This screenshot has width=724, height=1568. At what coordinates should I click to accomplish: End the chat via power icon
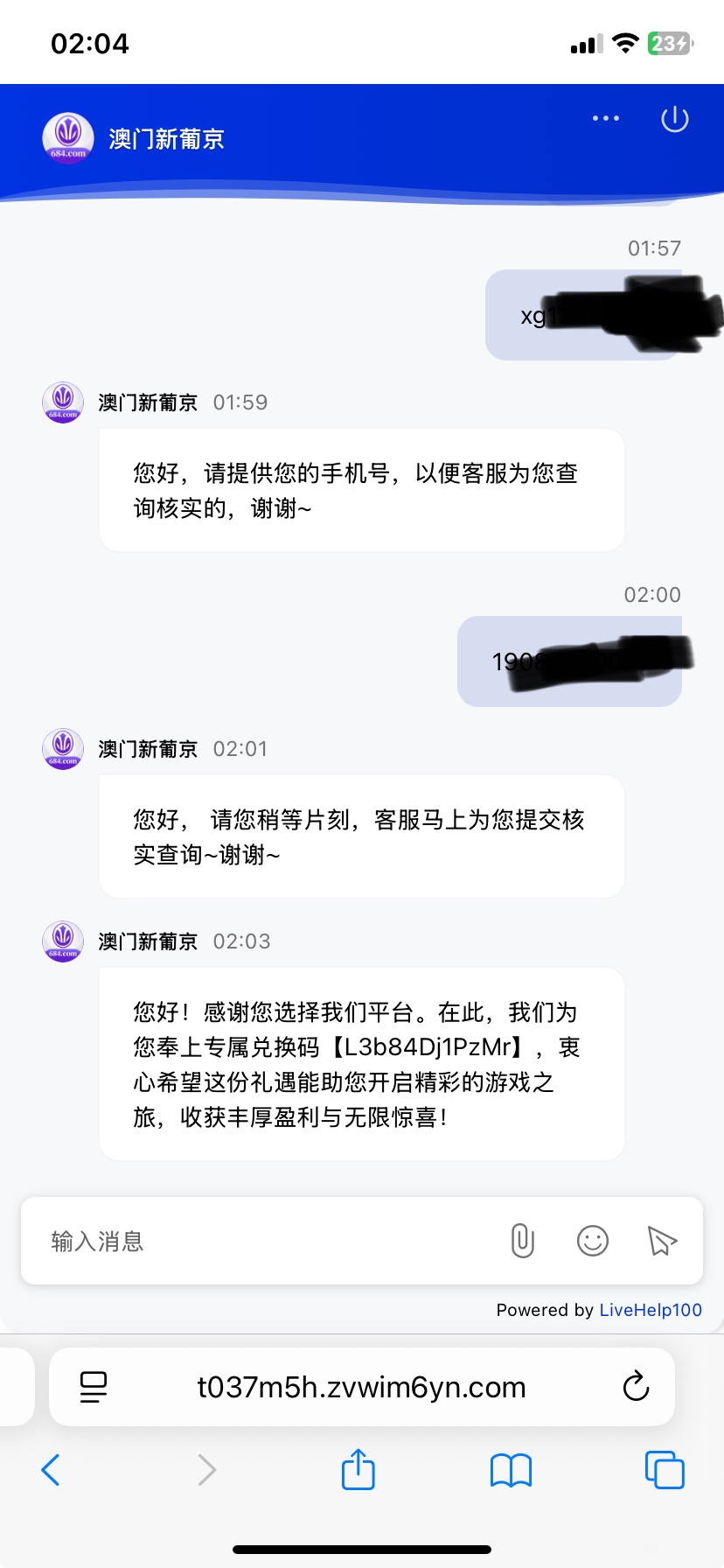[674, 120]
